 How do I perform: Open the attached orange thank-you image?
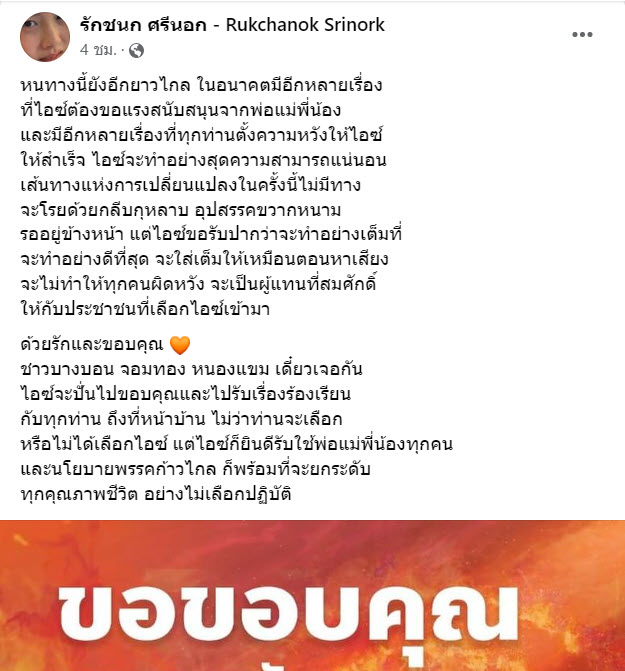pos(312,595)
